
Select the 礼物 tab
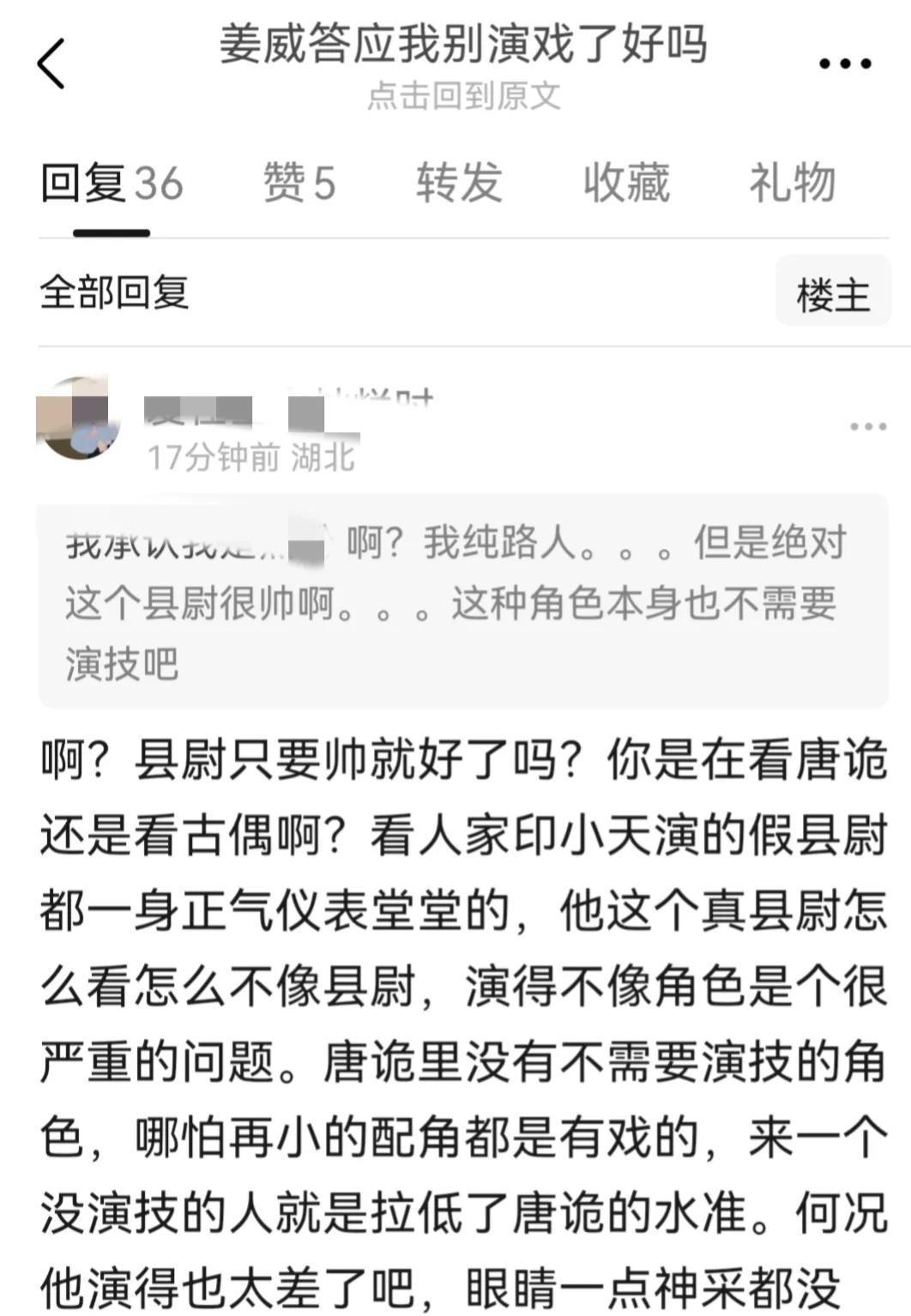792,184
